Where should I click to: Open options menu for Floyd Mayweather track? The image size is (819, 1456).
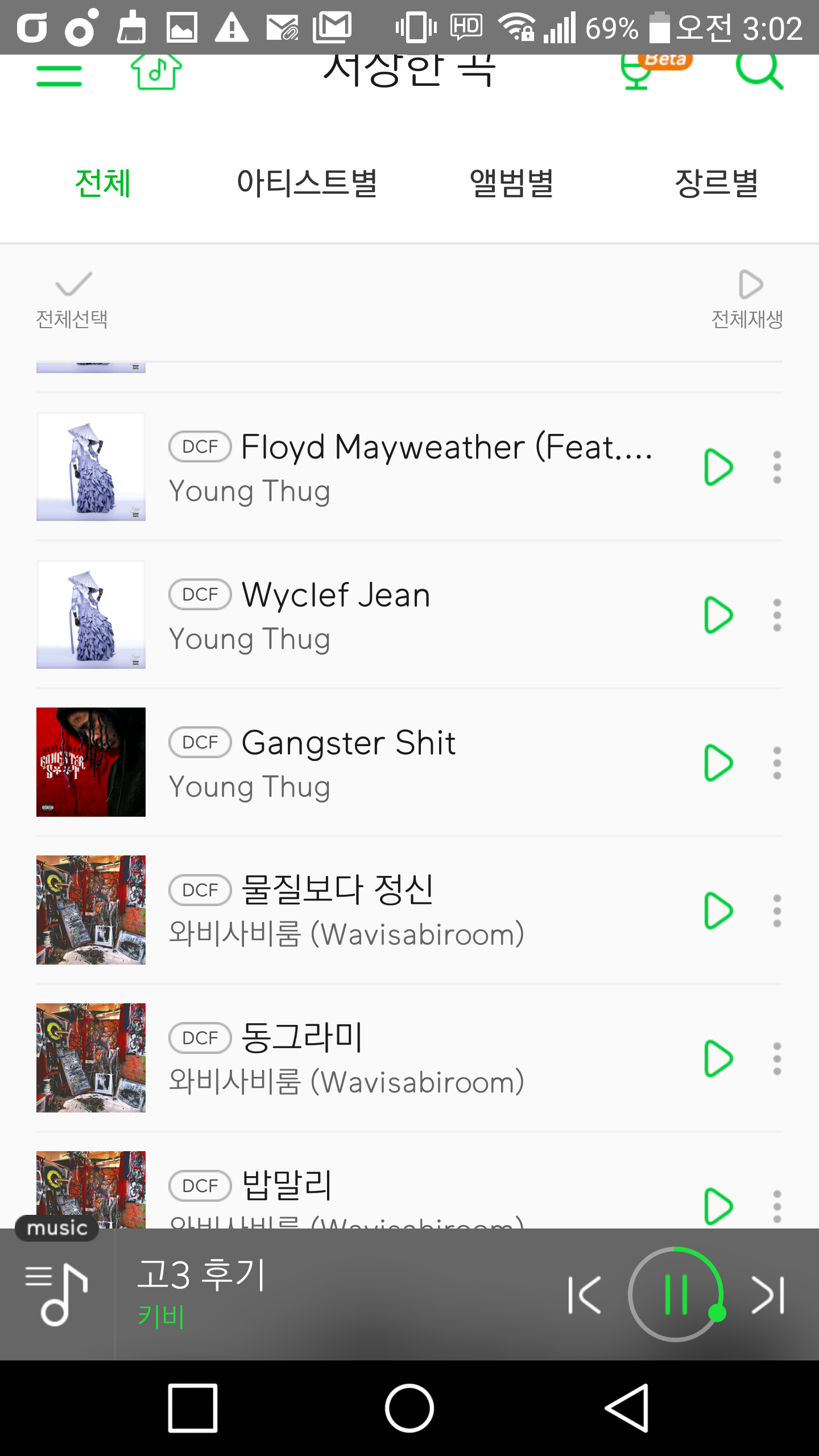777,467
